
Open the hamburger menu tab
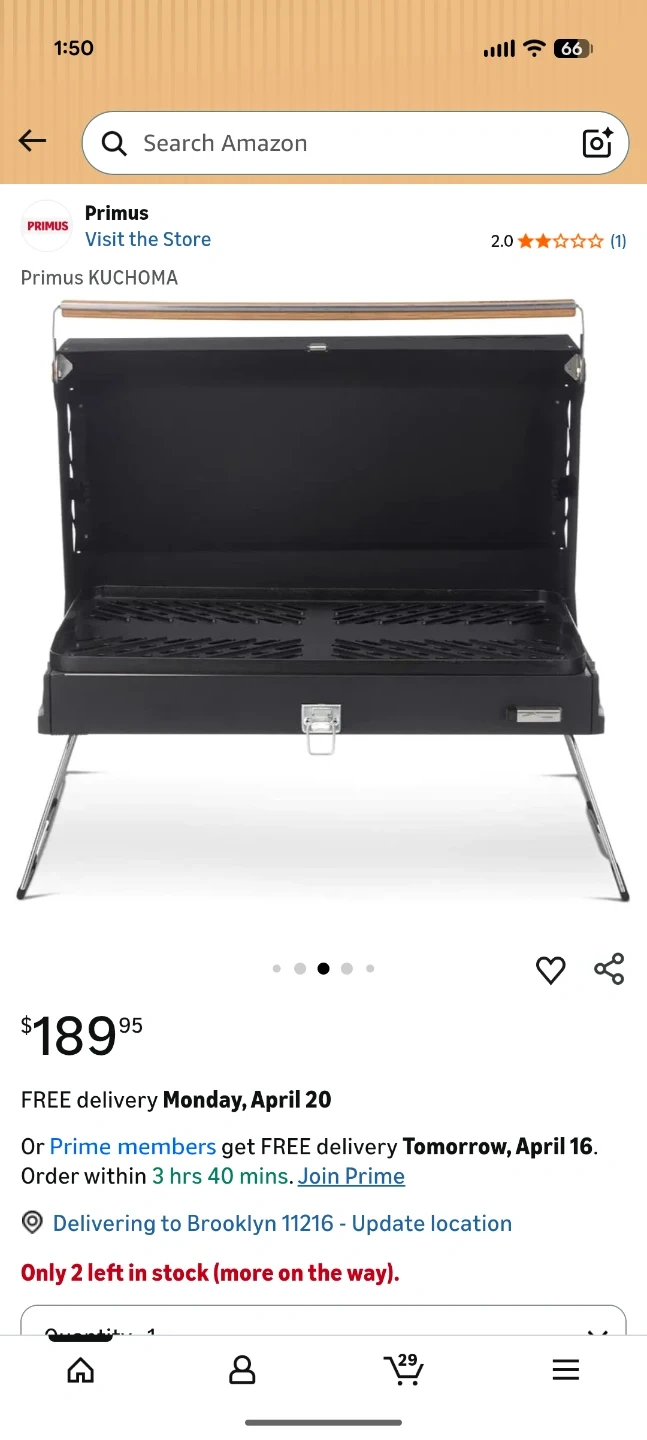(x=565, y=1370)
